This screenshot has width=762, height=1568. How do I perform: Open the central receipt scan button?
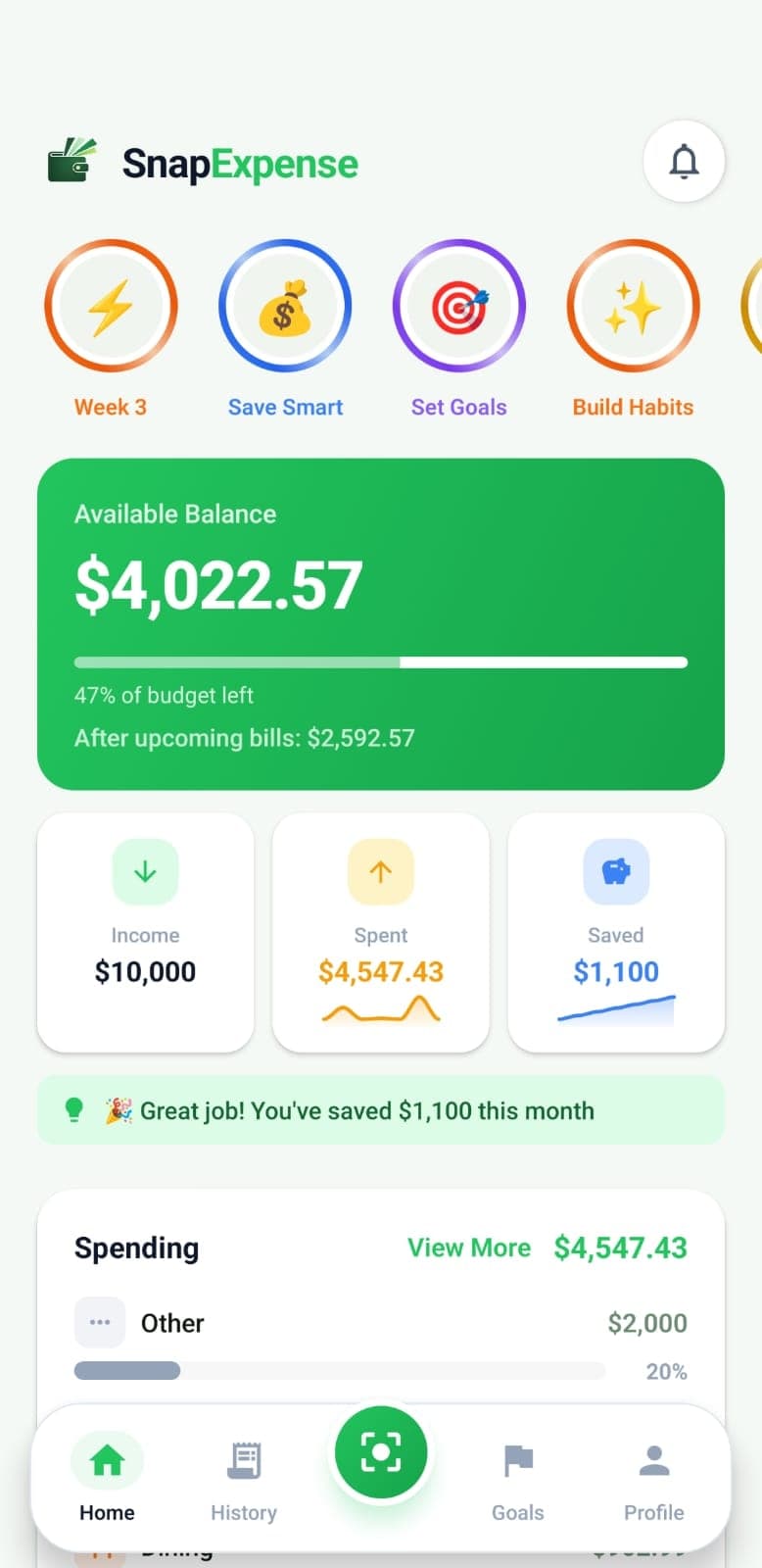381,1453
